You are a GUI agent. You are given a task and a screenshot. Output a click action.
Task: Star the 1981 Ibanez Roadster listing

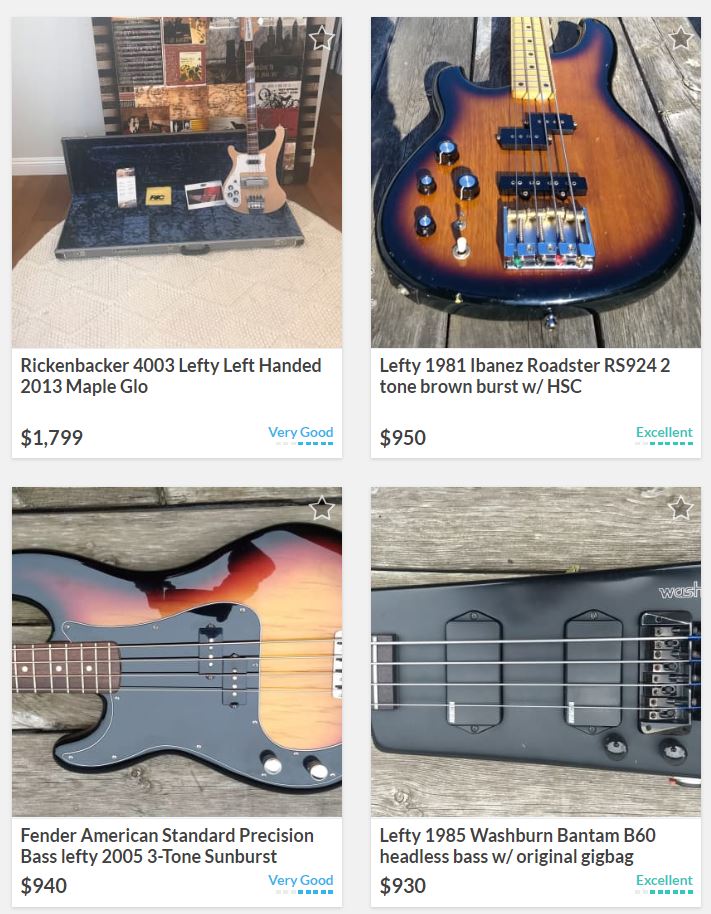click(680, 39)
